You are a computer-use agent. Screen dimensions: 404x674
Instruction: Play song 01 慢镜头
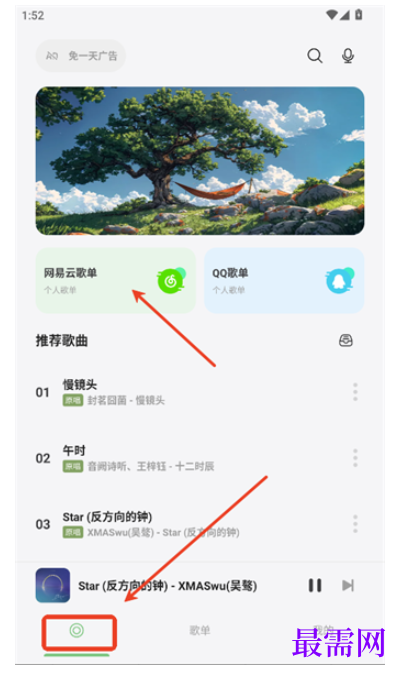(x=189, y=392)
